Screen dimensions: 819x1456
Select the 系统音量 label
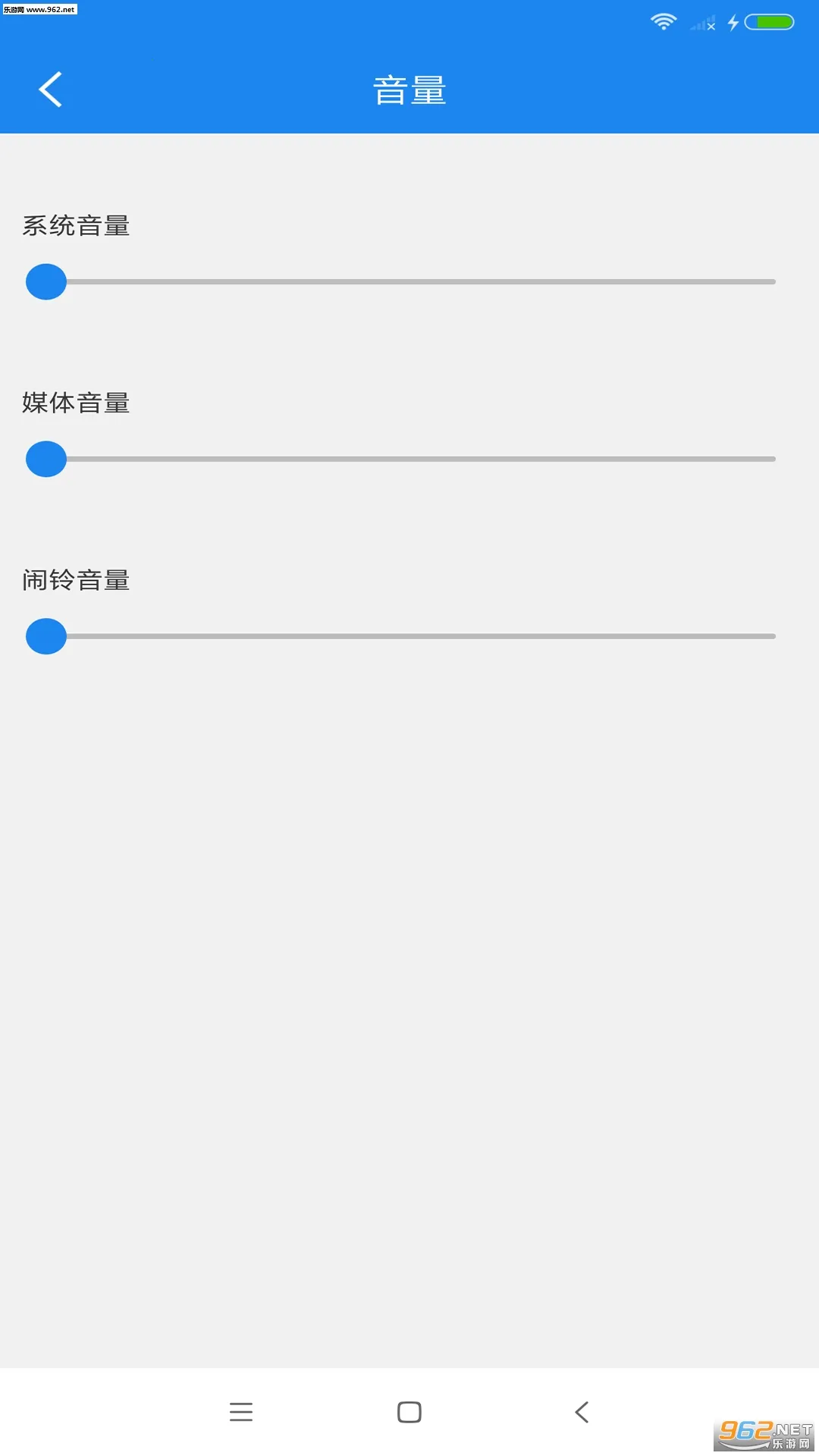point(76,225)
